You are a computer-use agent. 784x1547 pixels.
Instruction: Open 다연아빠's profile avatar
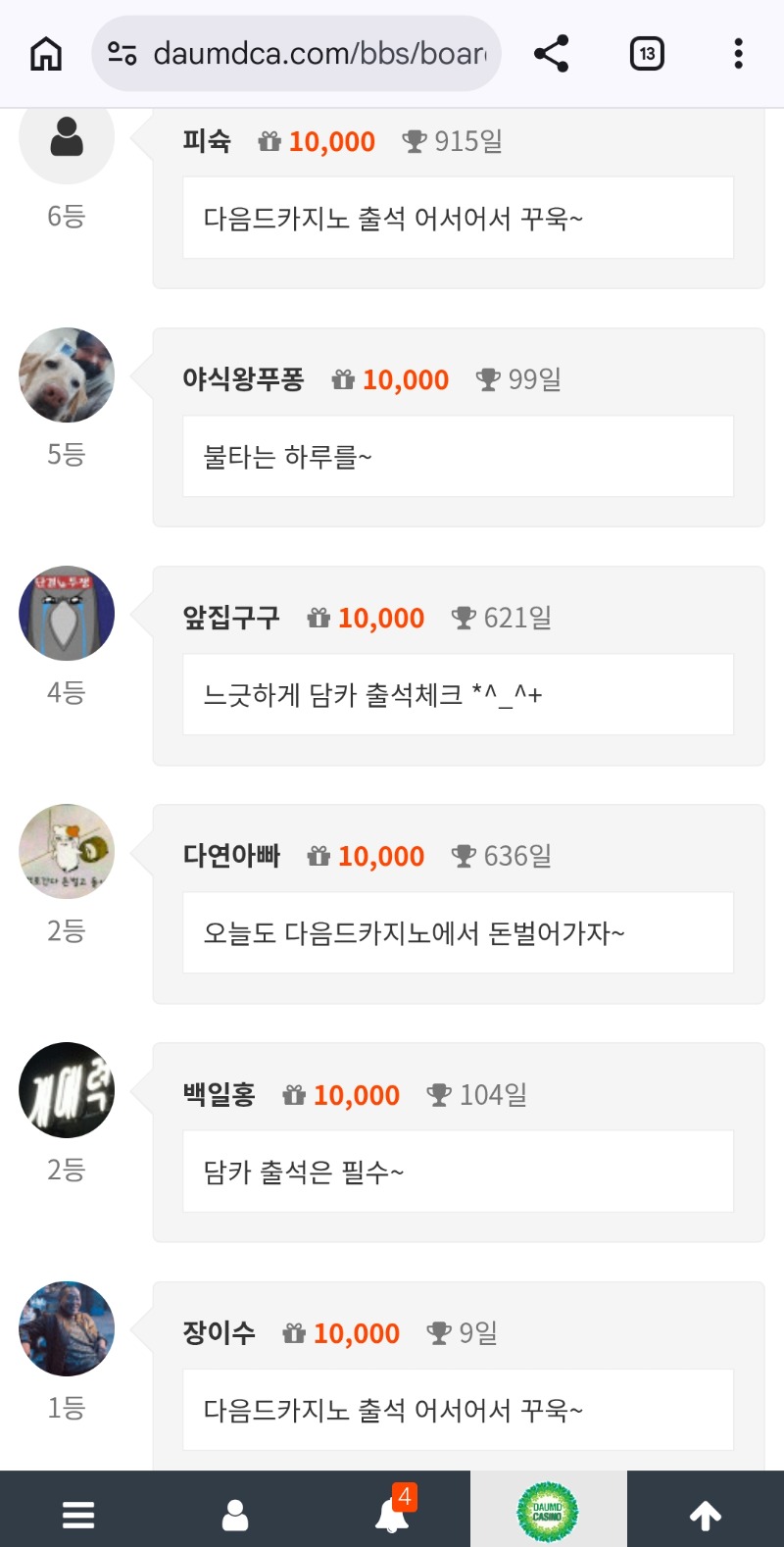pos(67,852)
